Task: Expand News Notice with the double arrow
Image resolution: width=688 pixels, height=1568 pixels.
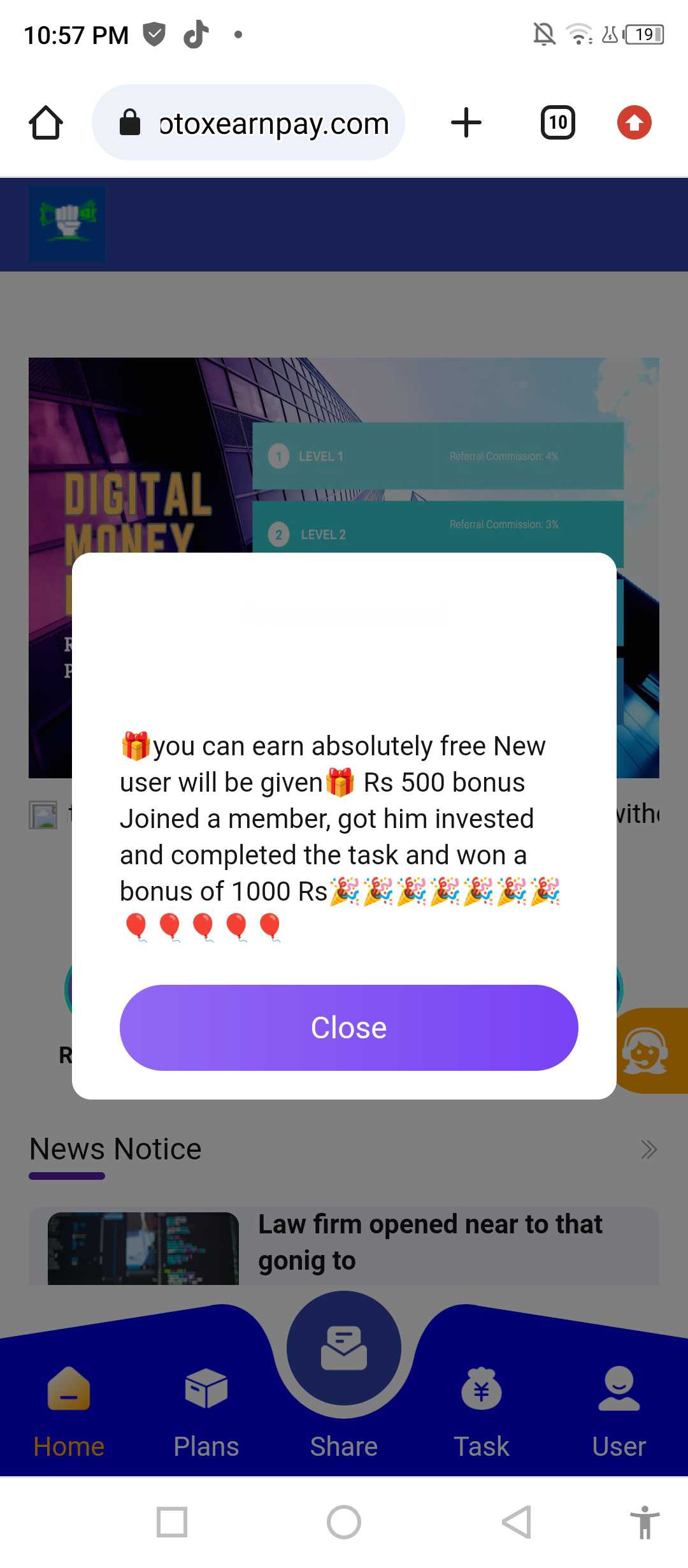Action: (x=649, y=1149)
